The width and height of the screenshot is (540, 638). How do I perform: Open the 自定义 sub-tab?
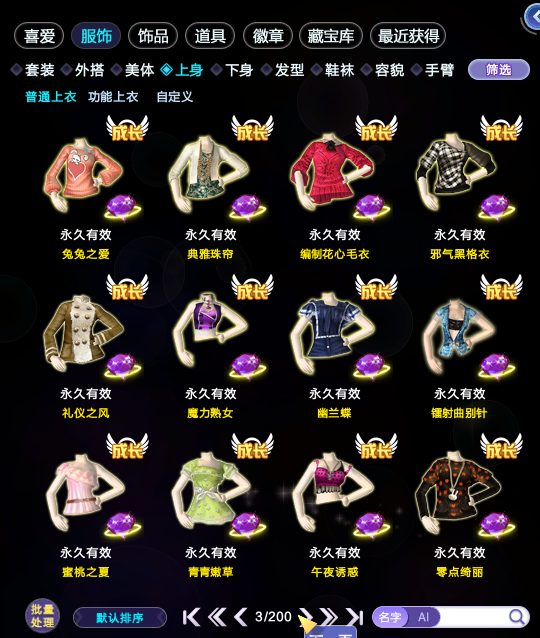point(175,97)
